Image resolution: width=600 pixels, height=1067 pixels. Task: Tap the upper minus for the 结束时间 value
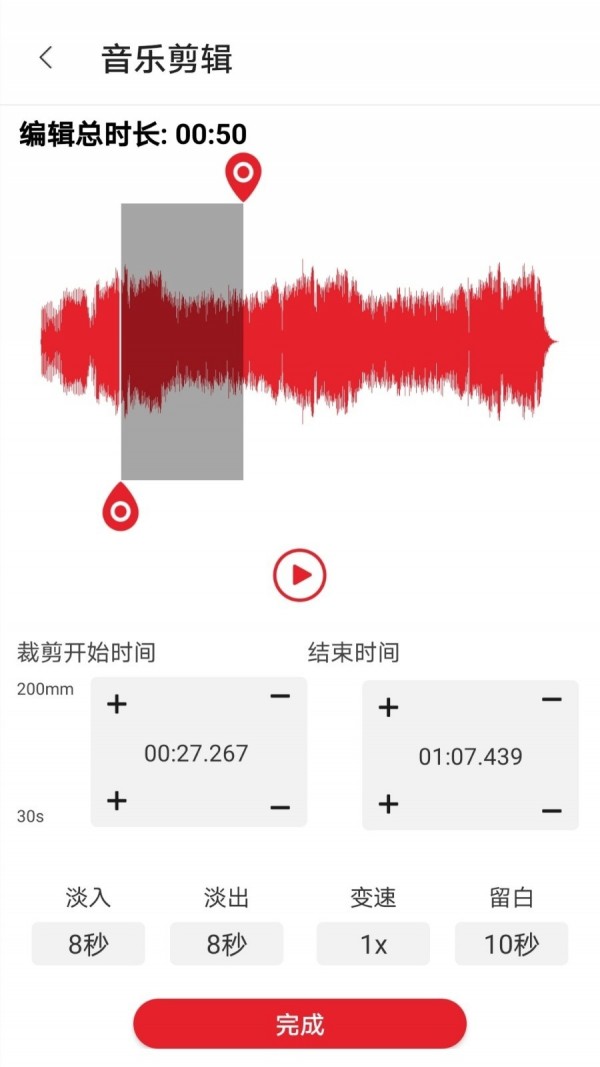(x=551, y=699)
